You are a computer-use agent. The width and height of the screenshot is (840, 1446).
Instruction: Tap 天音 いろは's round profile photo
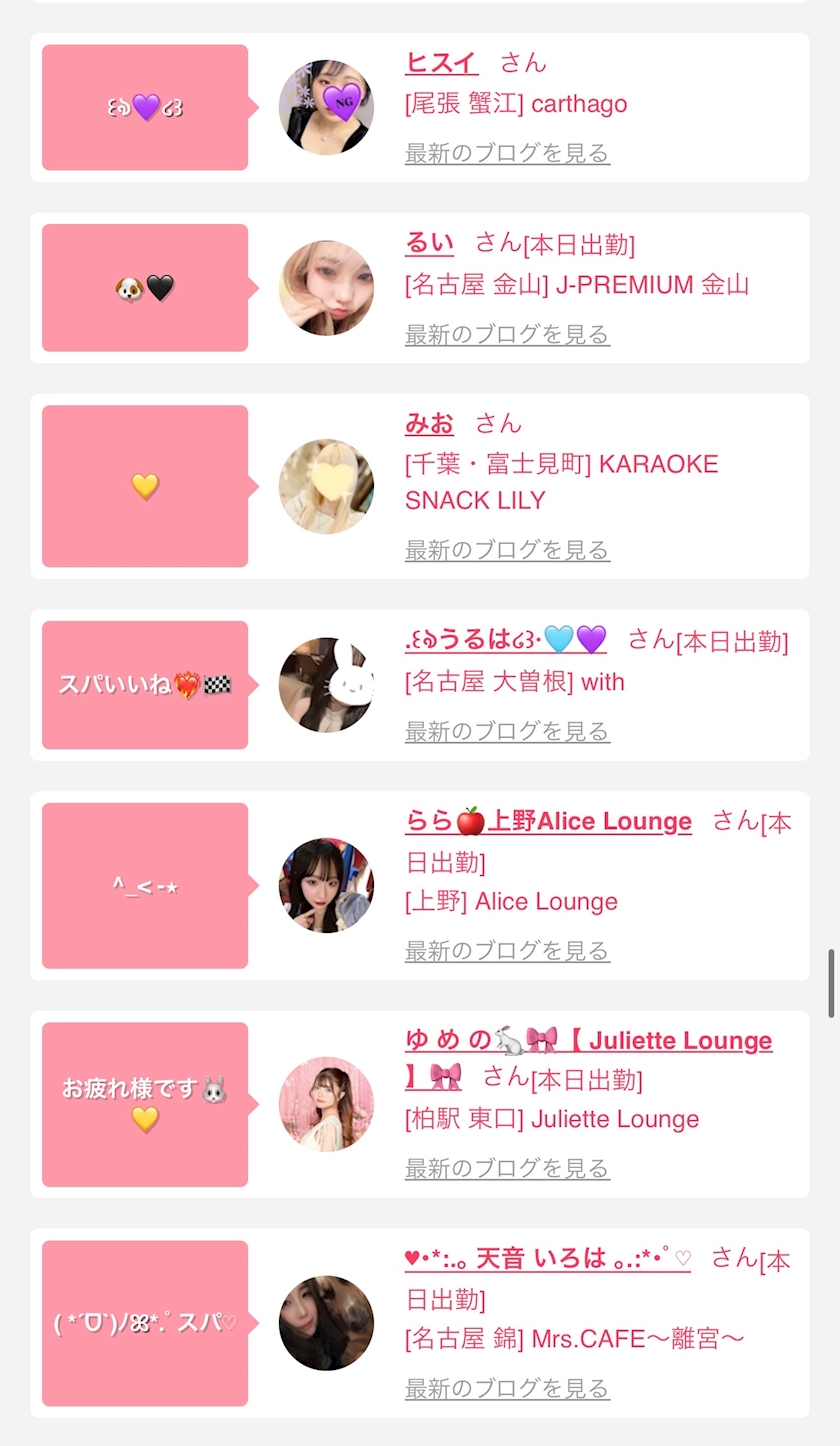click(326, 1323)
